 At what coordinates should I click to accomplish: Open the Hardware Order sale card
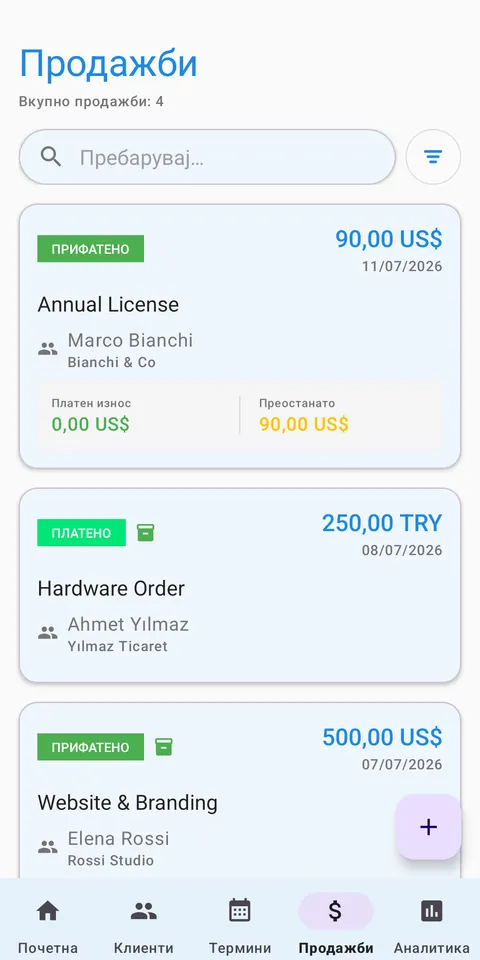point(240,585)
